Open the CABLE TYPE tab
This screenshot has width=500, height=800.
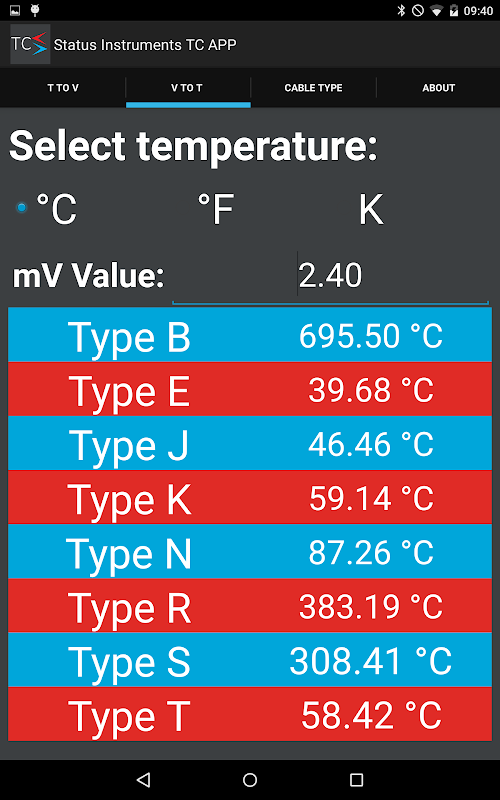point(313,88)
